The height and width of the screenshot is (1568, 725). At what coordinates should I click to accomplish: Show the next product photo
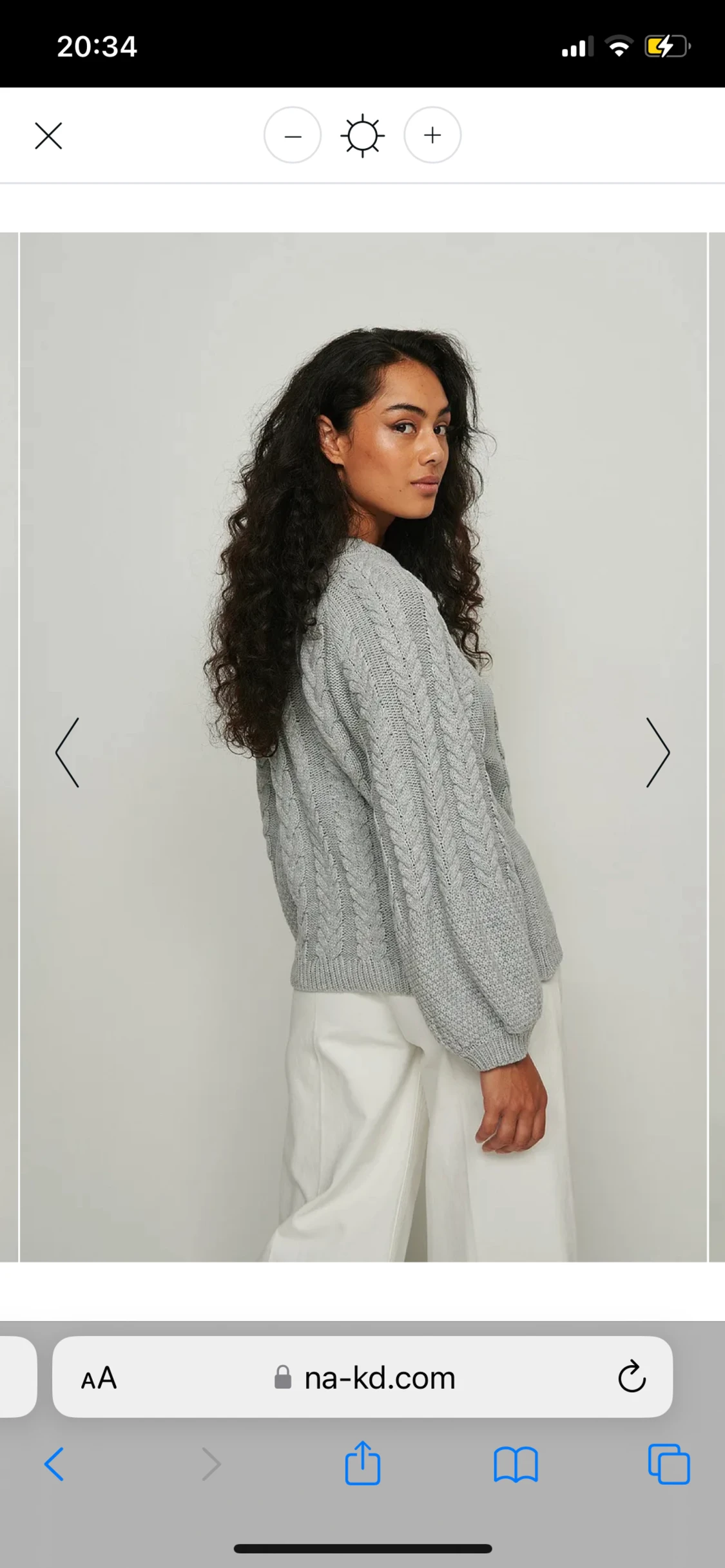658,752
